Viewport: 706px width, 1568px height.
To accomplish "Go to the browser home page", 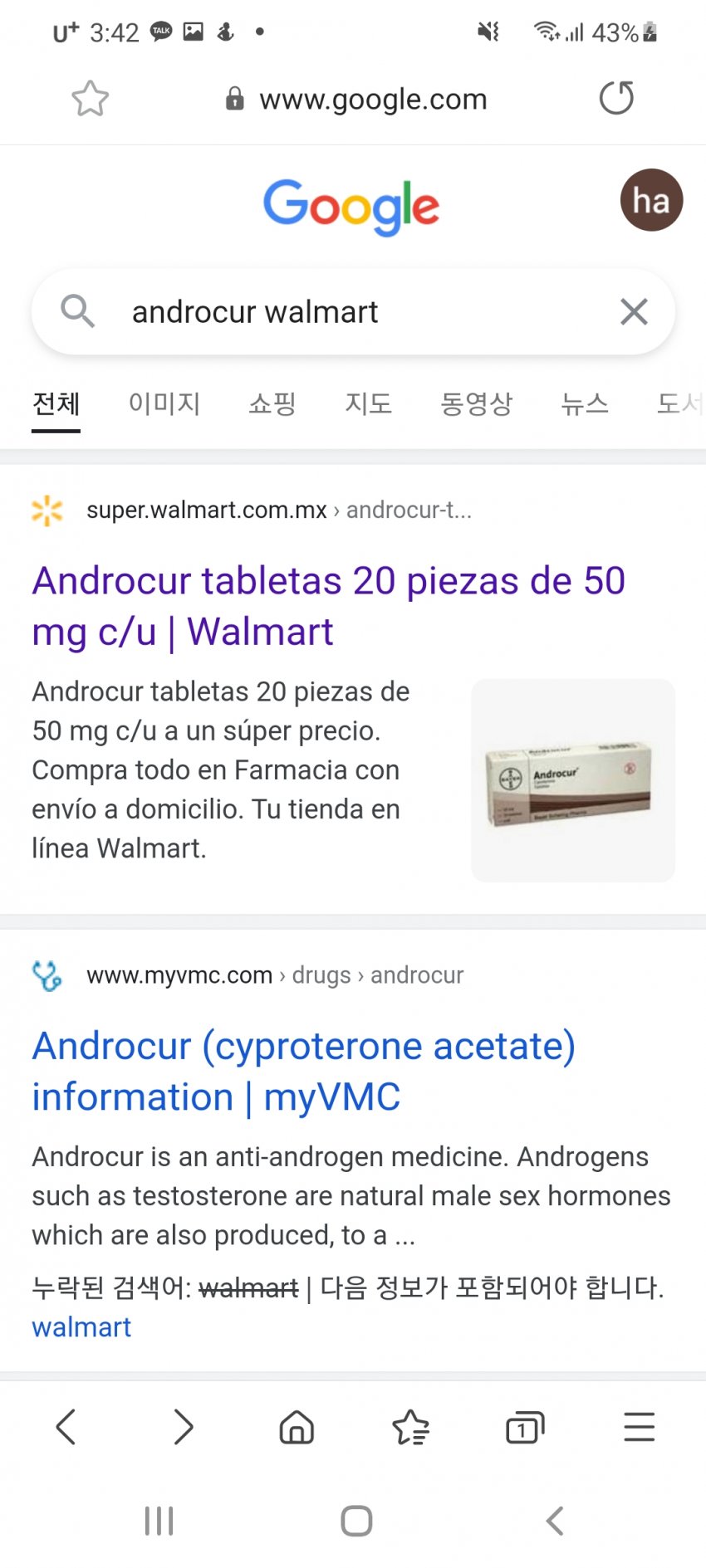I will click(x=297, y=1428).
